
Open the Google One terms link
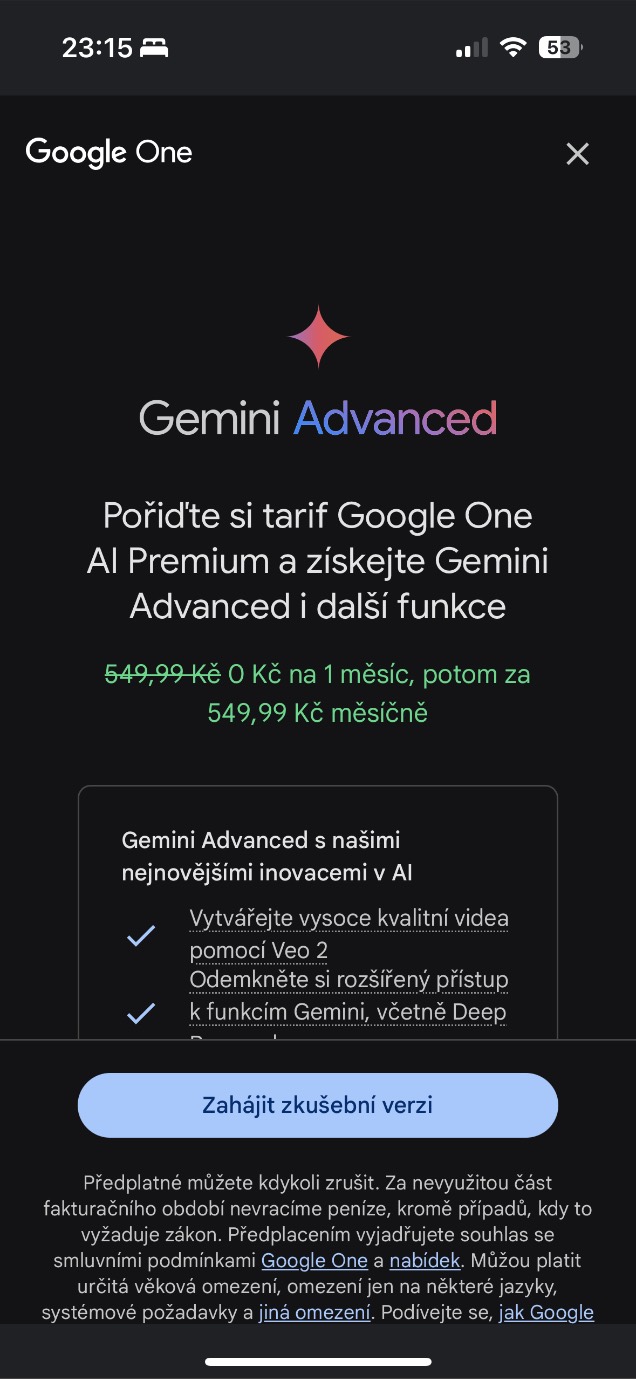[x=314, y=1260]
